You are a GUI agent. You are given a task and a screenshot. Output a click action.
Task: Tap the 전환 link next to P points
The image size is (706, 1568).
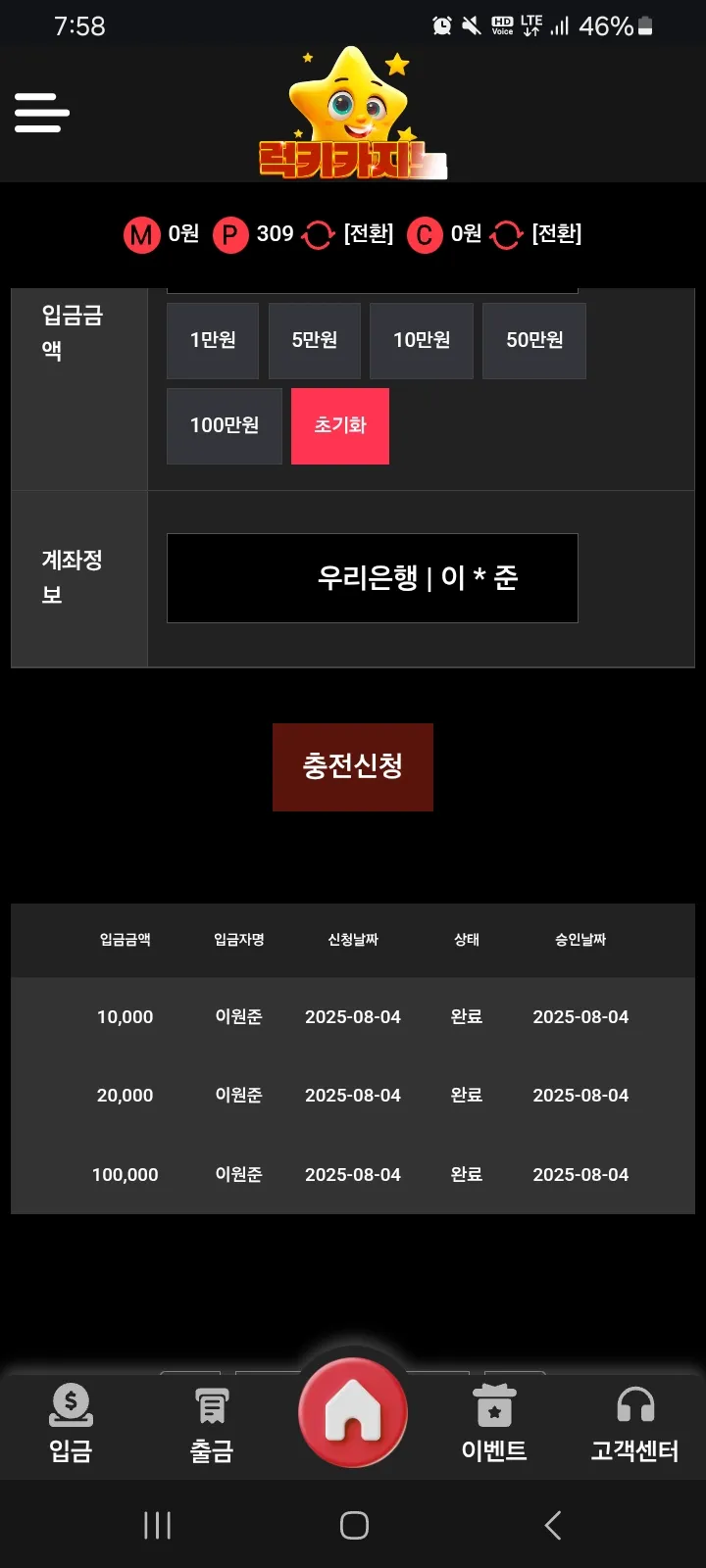pos(369,233)
